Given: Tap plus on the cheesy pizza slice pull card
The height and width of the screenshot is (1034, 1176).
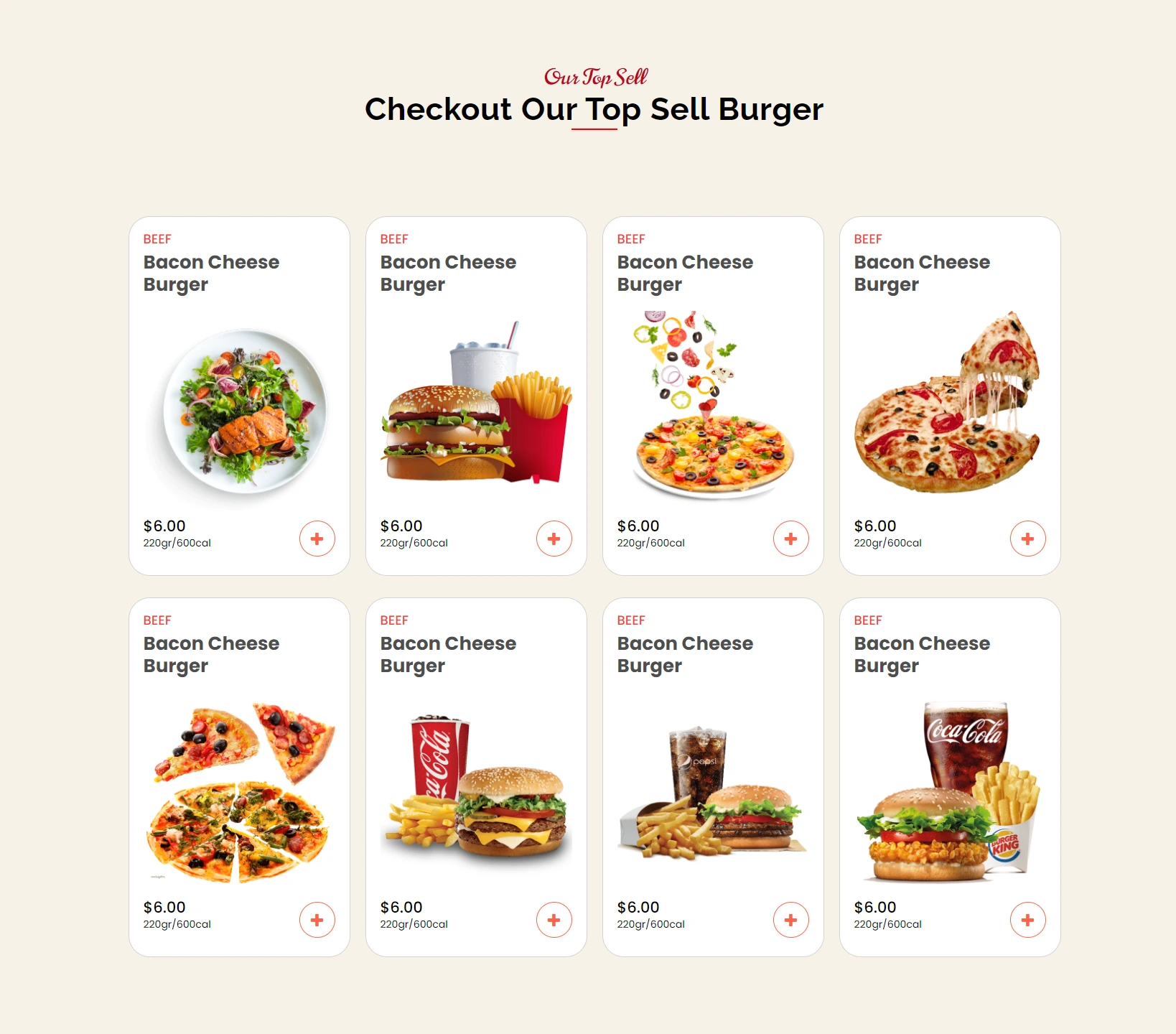Looking at the screenshot, I should (x=1028, y=539).
